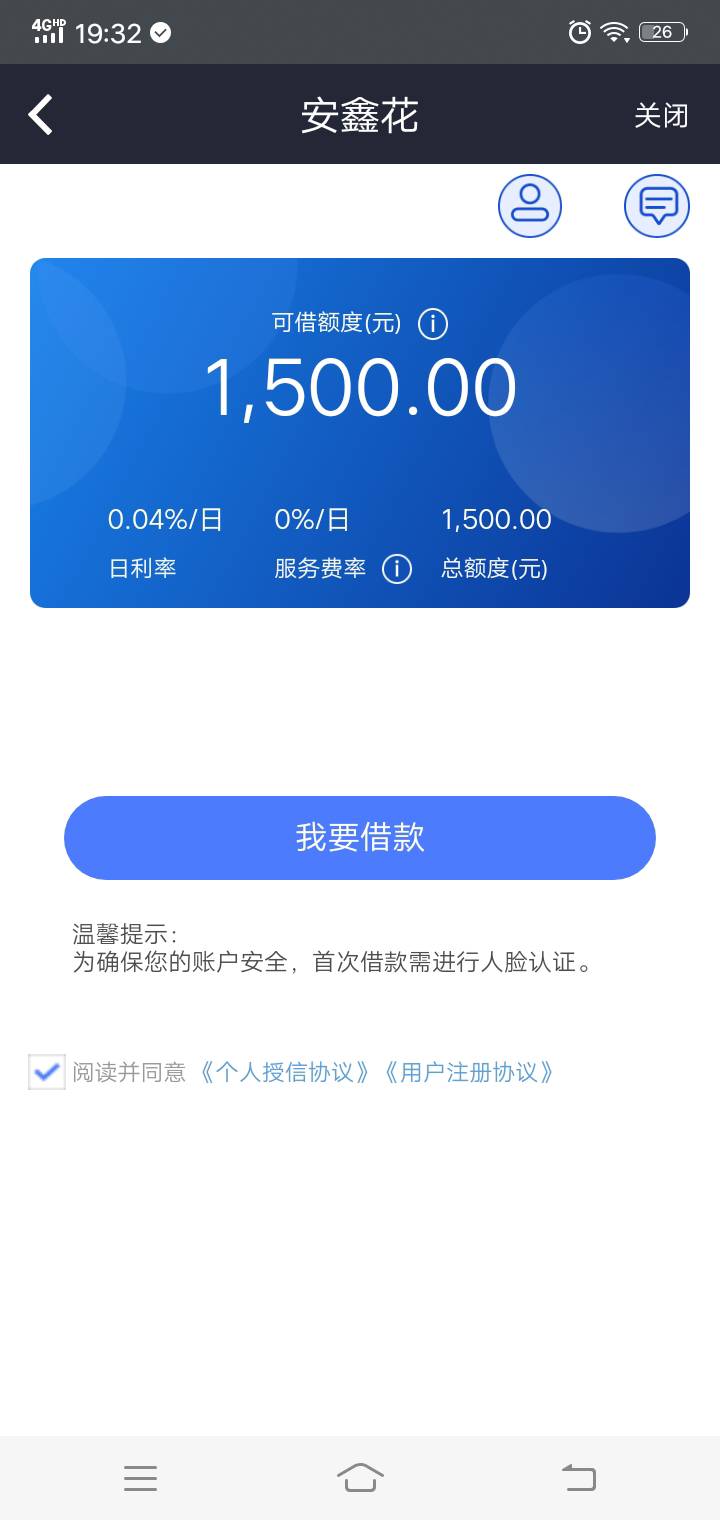The height and width of the screenshot is (1520, 720).
Task: Open the user profile icon
Action: [530, 206]
